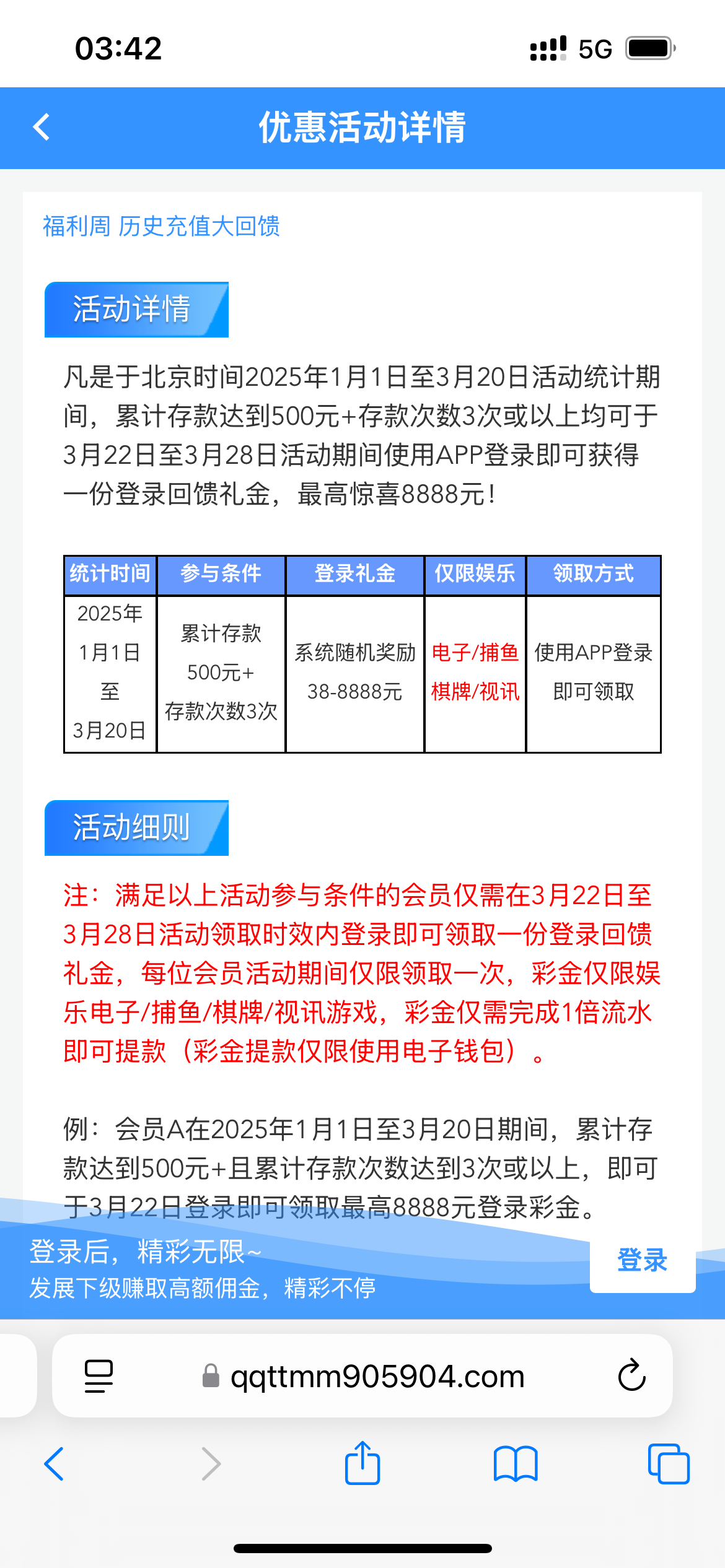Reload the page
The image size is (725, 1568).
point(631,1376)
